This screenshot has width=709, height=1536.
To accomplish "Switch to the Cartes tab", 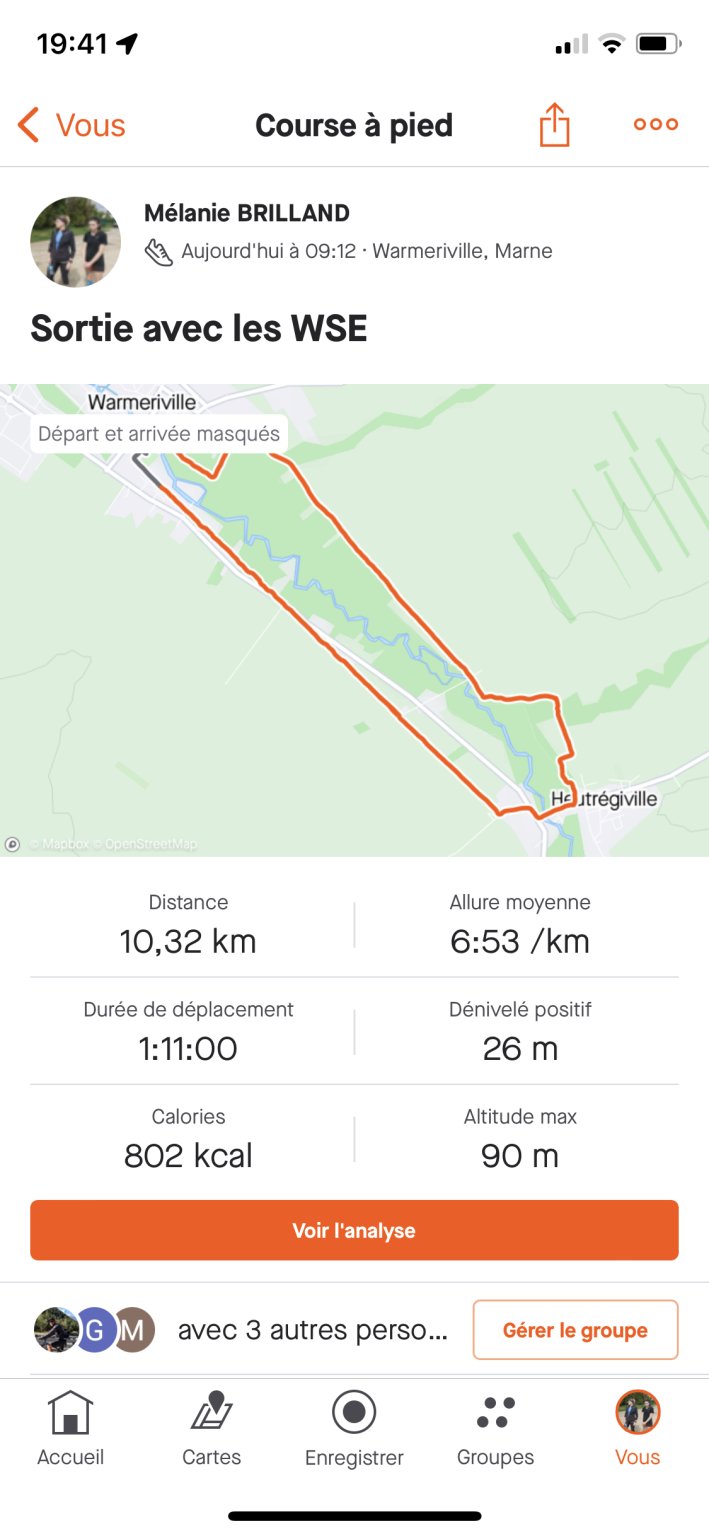I will pos(212,1428).
